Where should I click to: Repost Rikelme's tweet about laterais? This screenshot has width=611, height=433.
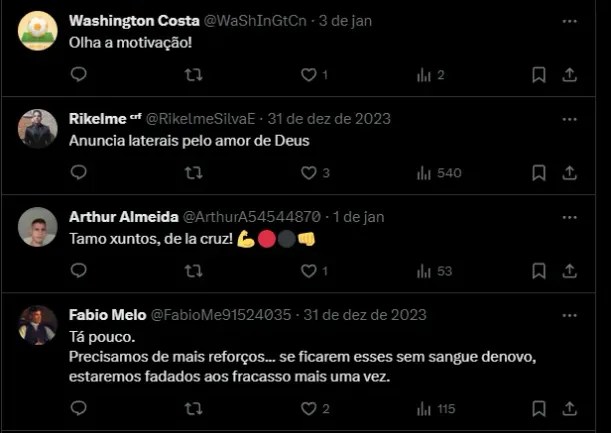[x=194, y=172]
